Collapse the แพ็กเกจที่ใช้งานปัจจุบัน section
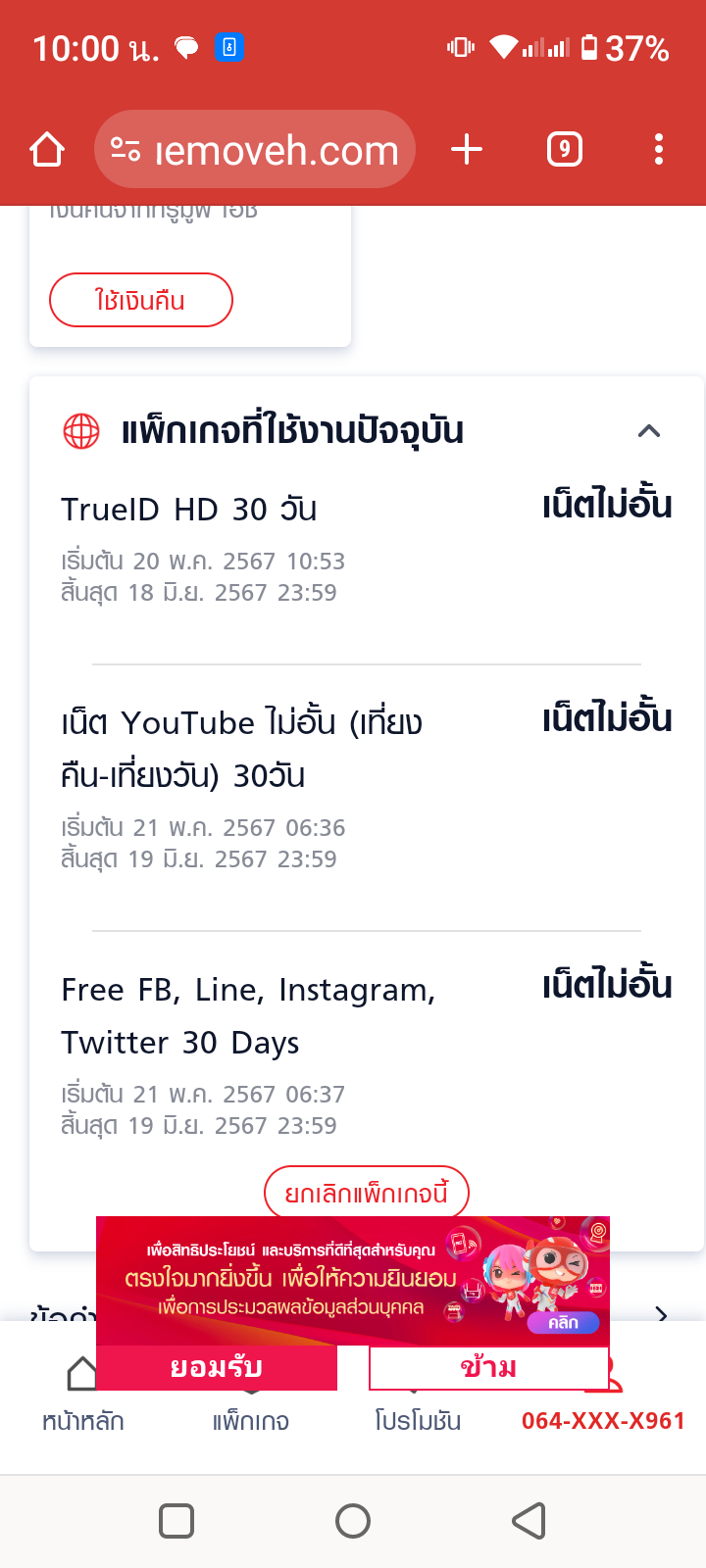Screen dimensions: 706x1568 pos(649,431)
